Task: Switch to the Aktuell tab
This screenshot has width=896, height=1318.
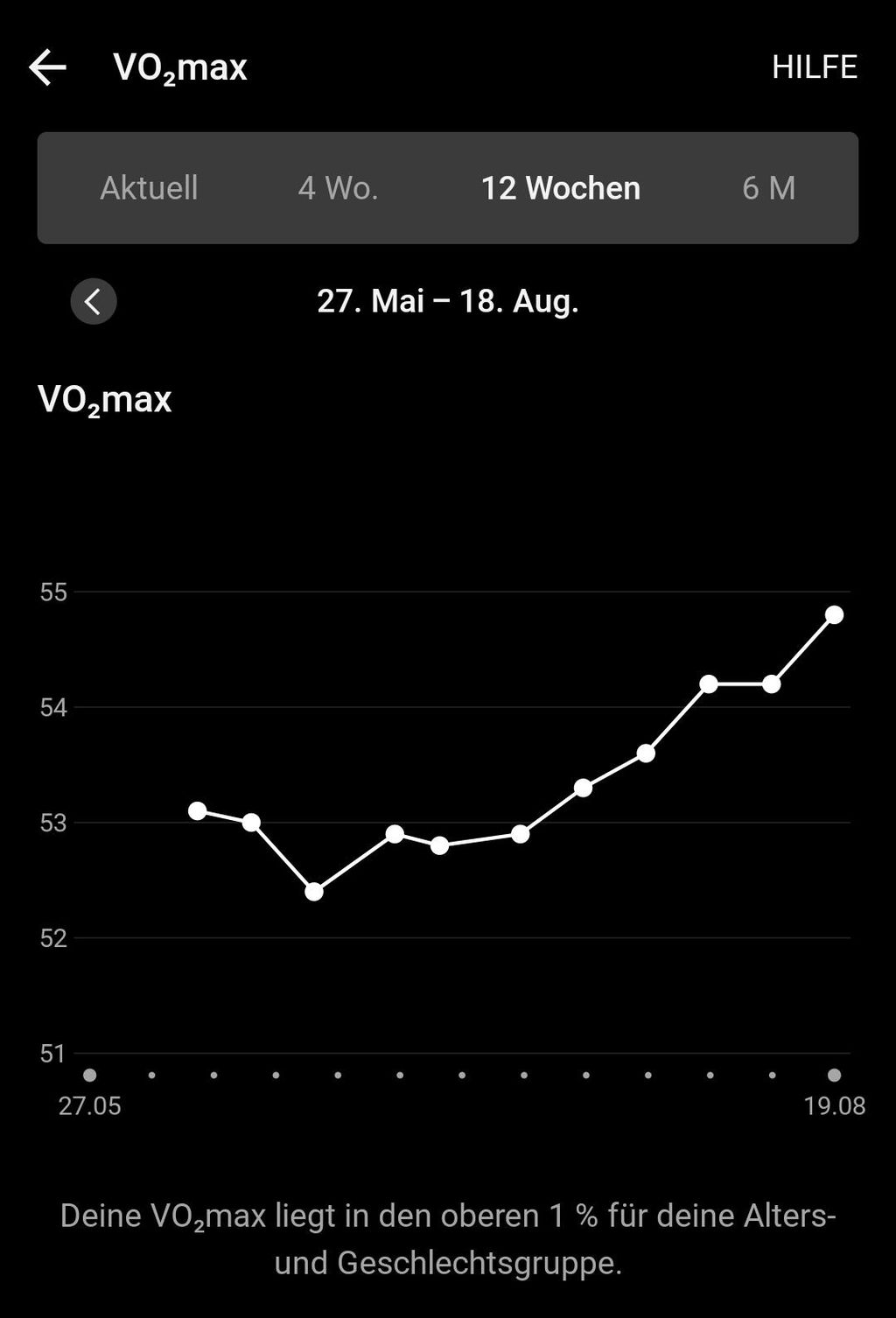Action: point(149,187)
